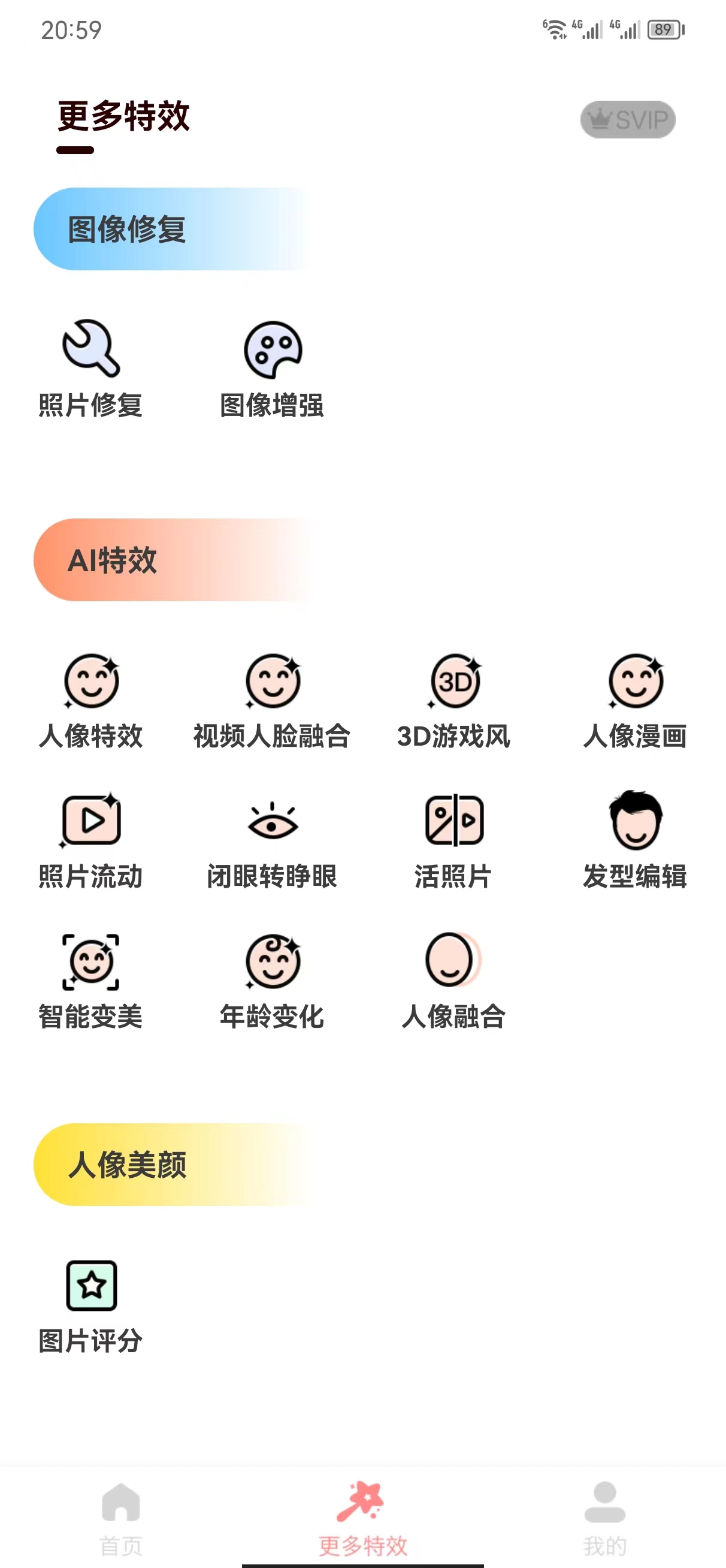Go to the 我的 profile tab
Image resolution: width=726 pixels, height=1568 pixels.
click(604, 1517)
